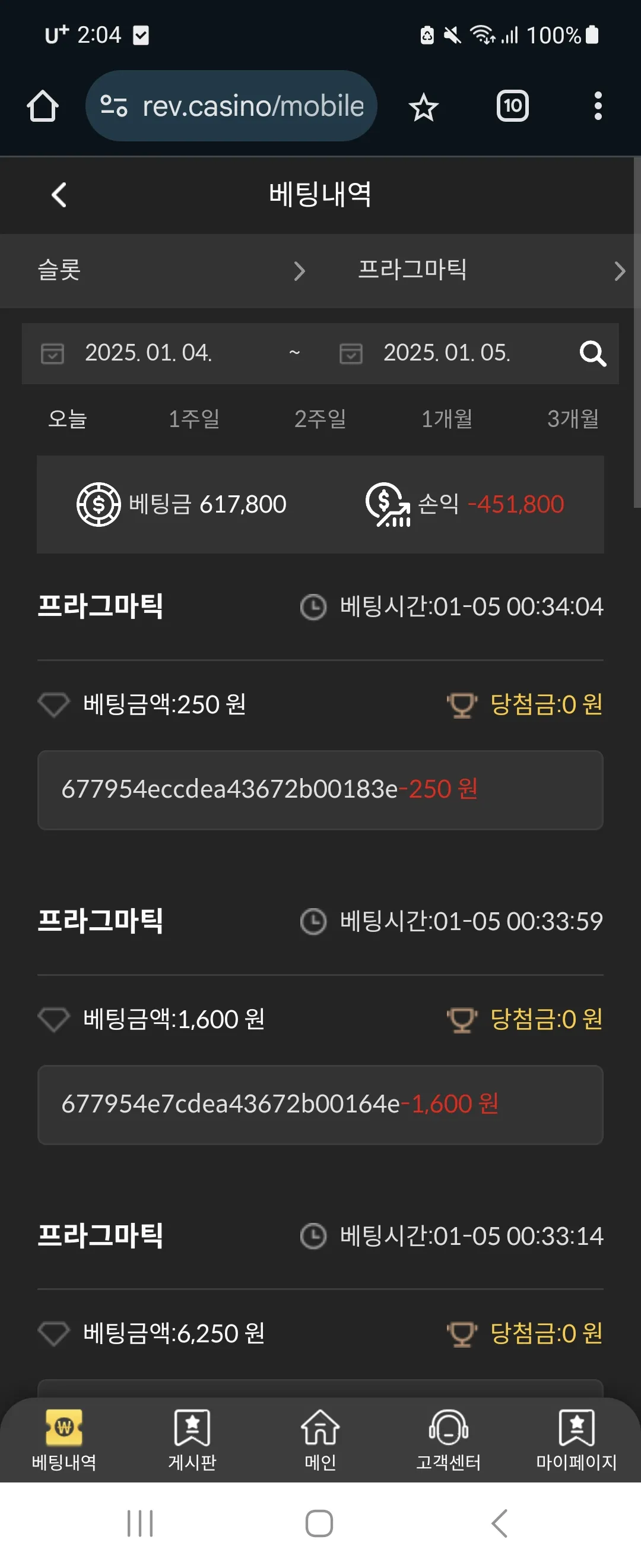Select the 2주일 period filter

pyautogui.click(x=320, y=419)
